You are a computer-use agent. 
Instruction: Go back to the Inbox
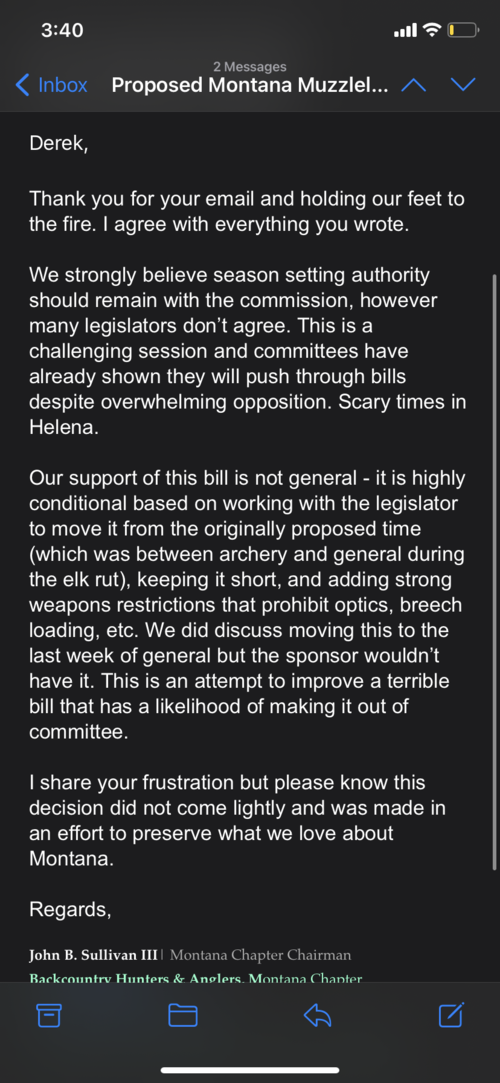coord(51,85)
